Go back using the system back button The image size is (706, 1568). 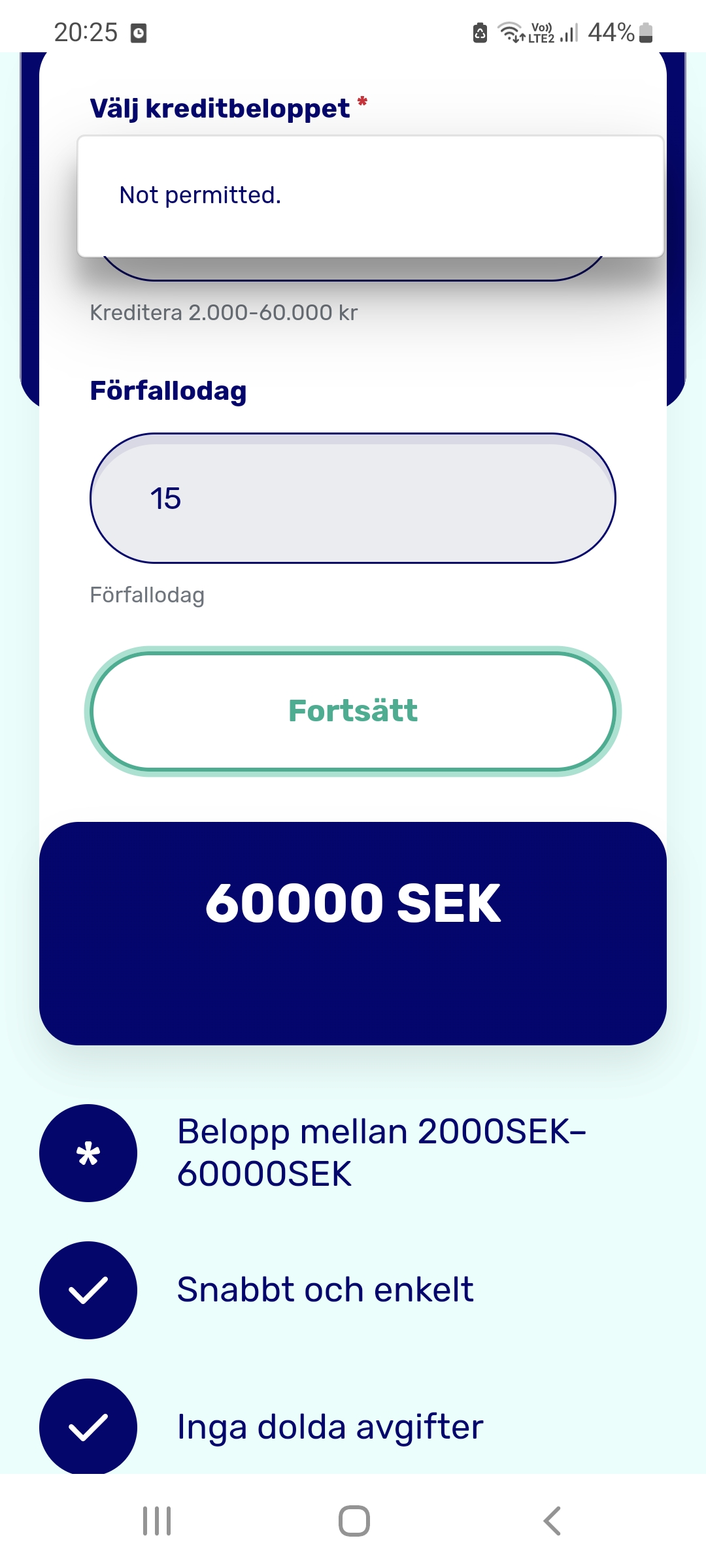[x=552, y=1521]
